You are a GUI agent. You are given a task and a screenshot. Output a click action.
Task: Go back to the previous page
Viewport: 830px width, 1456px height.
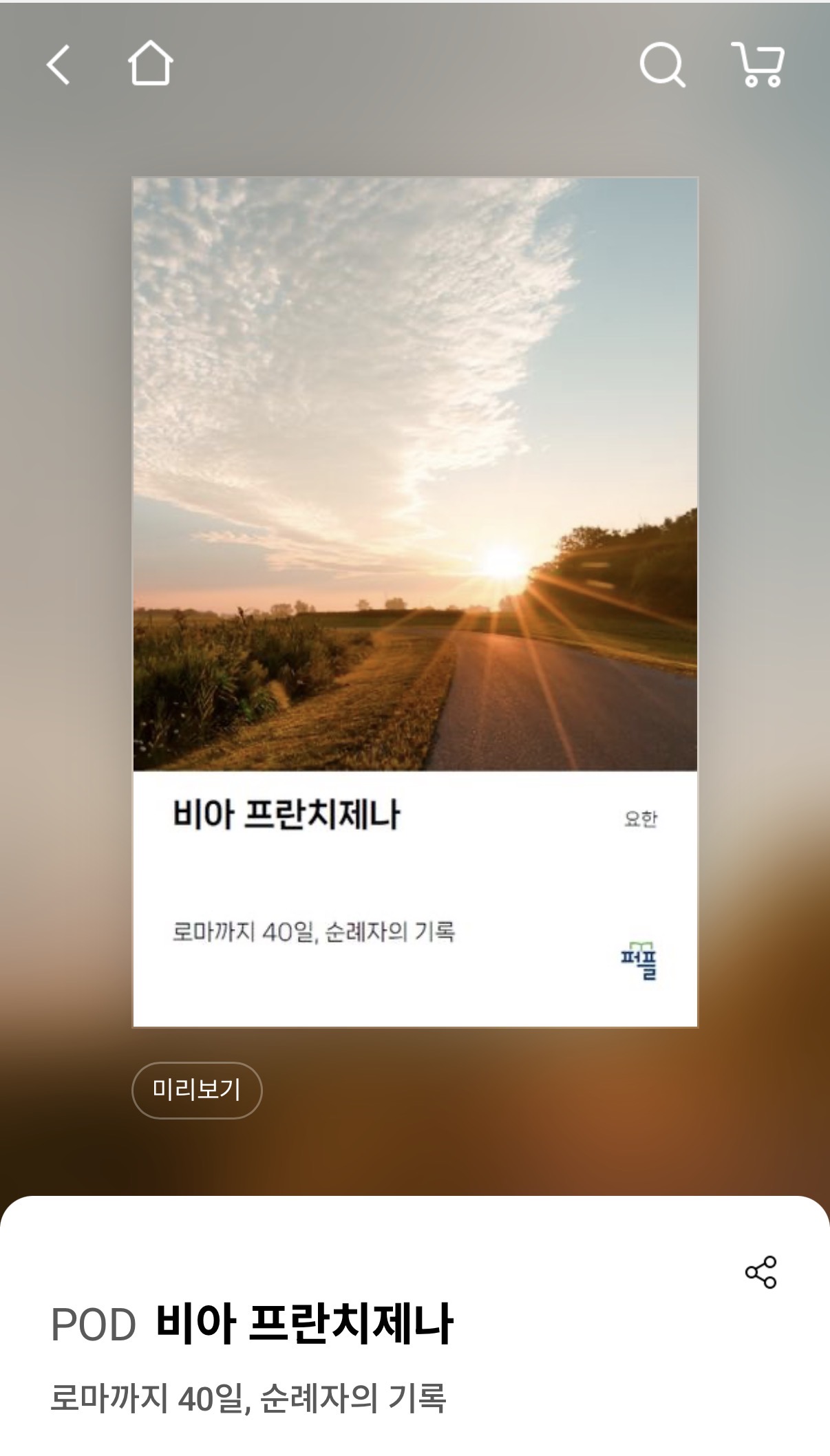[x=58, y=65]
